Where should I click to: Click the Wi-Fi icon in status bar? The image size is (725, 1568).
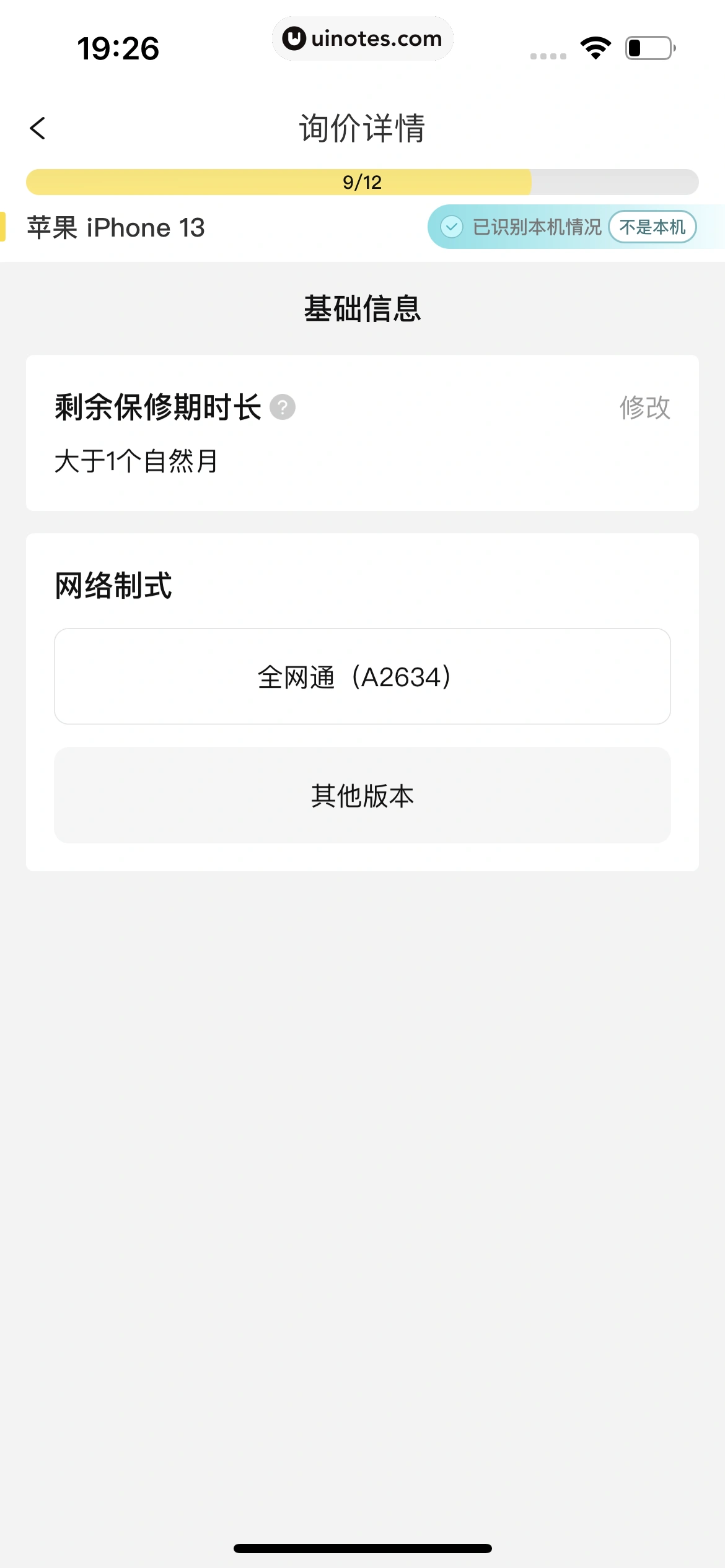pyautogui.click(x=596, y=48)
